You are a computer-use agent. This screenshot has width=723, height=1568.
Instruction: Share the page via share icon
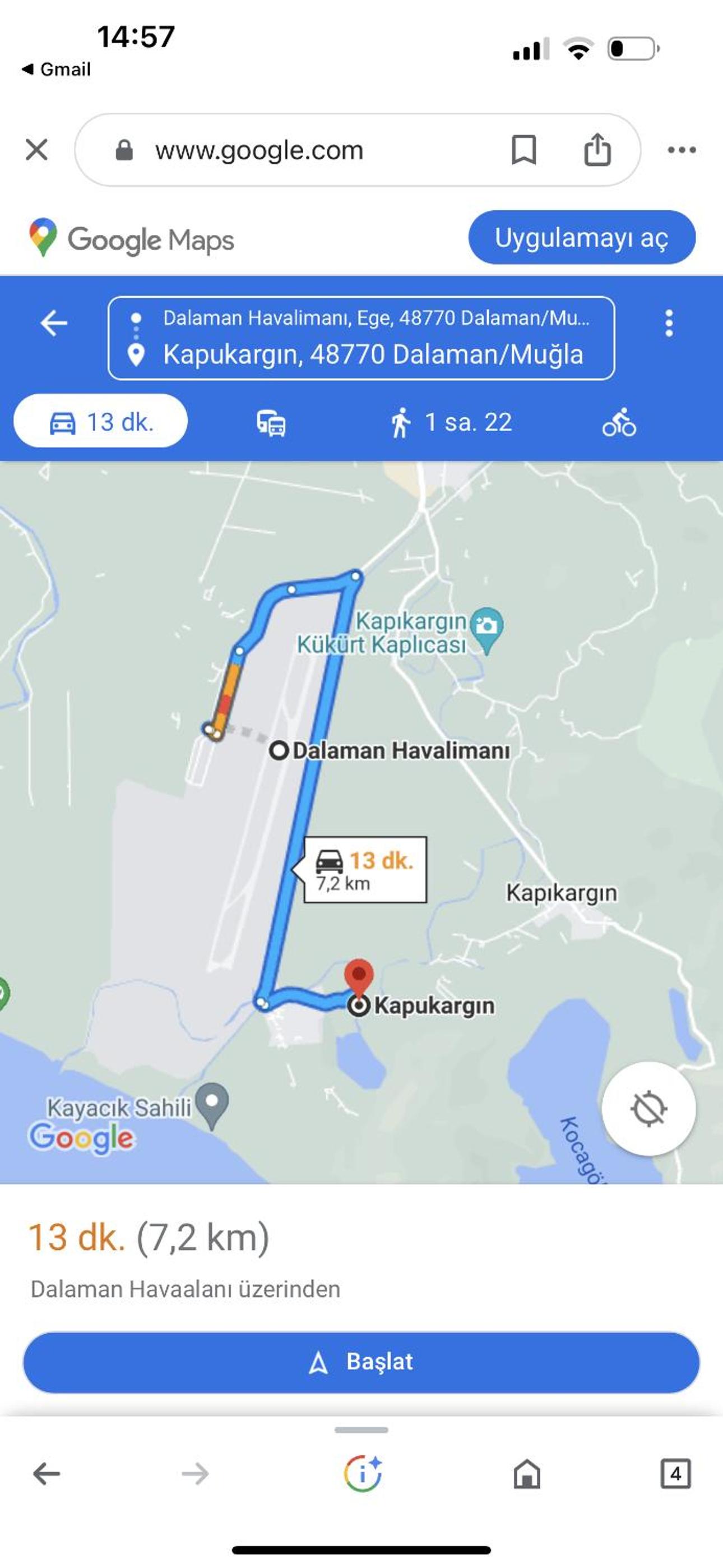tap(597, 149)
